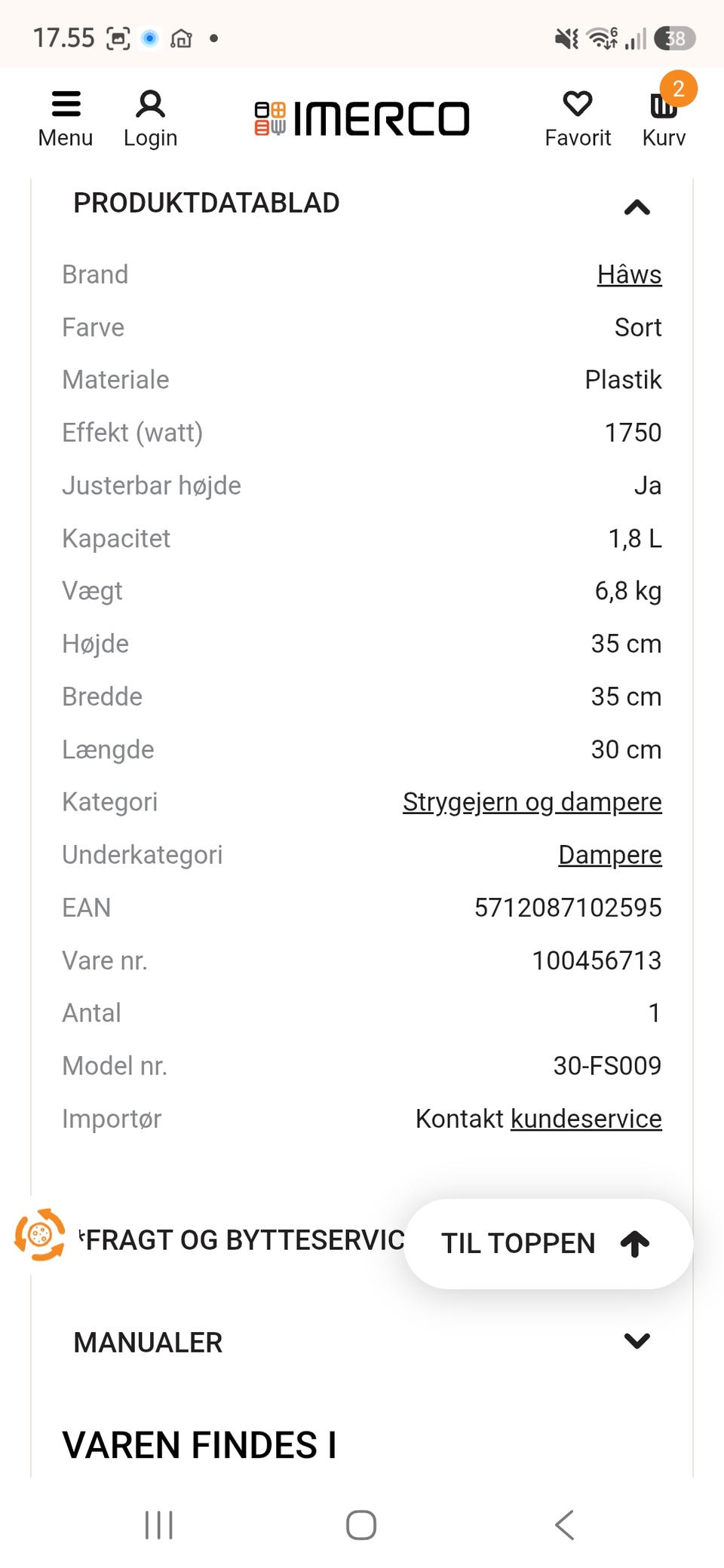
Task: Collapse the Produktdatablad section
Action: pyautogui.click(x=362, y=204)
